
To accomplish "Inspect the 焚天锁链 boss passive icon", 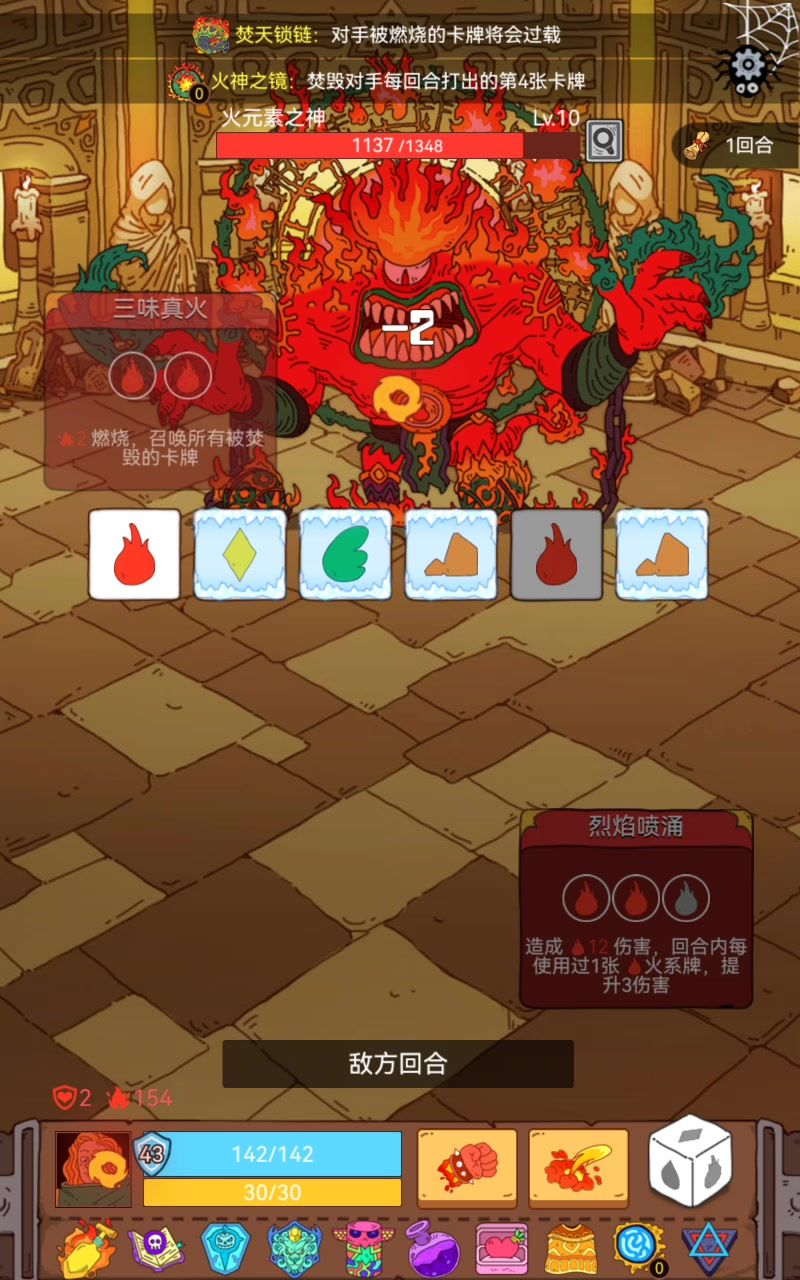I will [x=211, y=35].
